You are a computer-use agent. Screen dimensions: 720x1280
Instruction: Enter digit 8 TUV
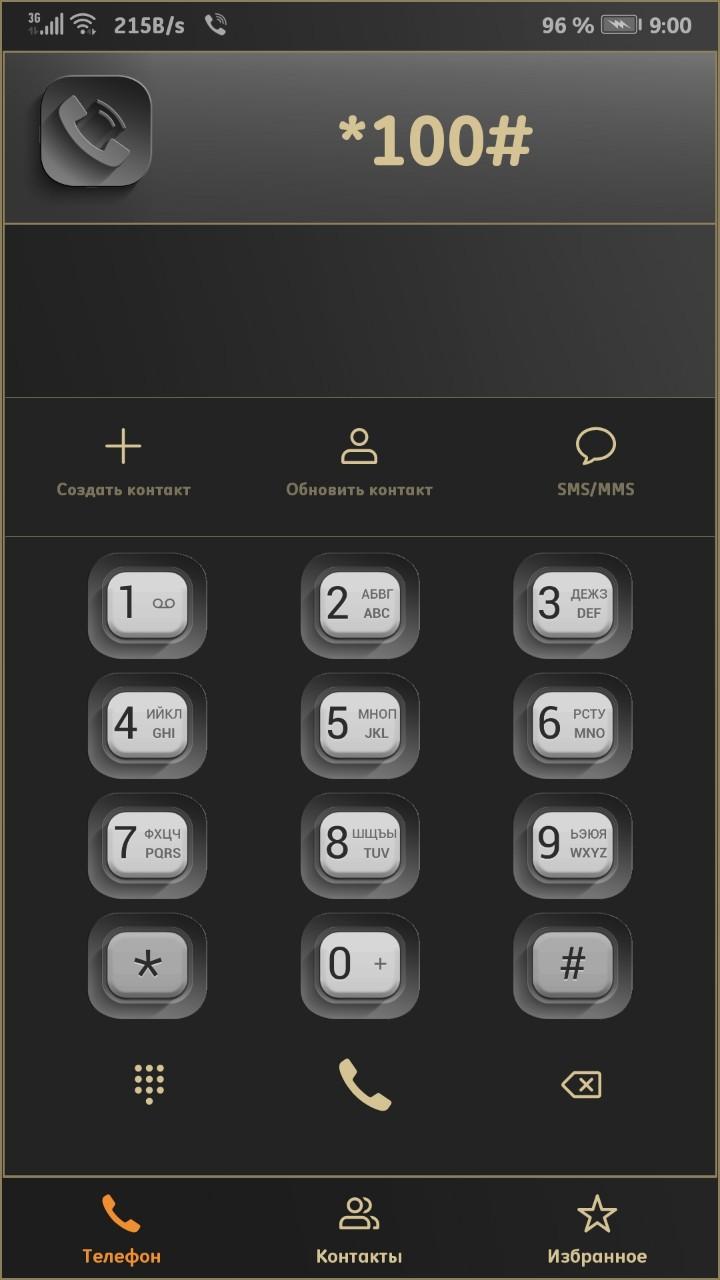pos(360,845)
